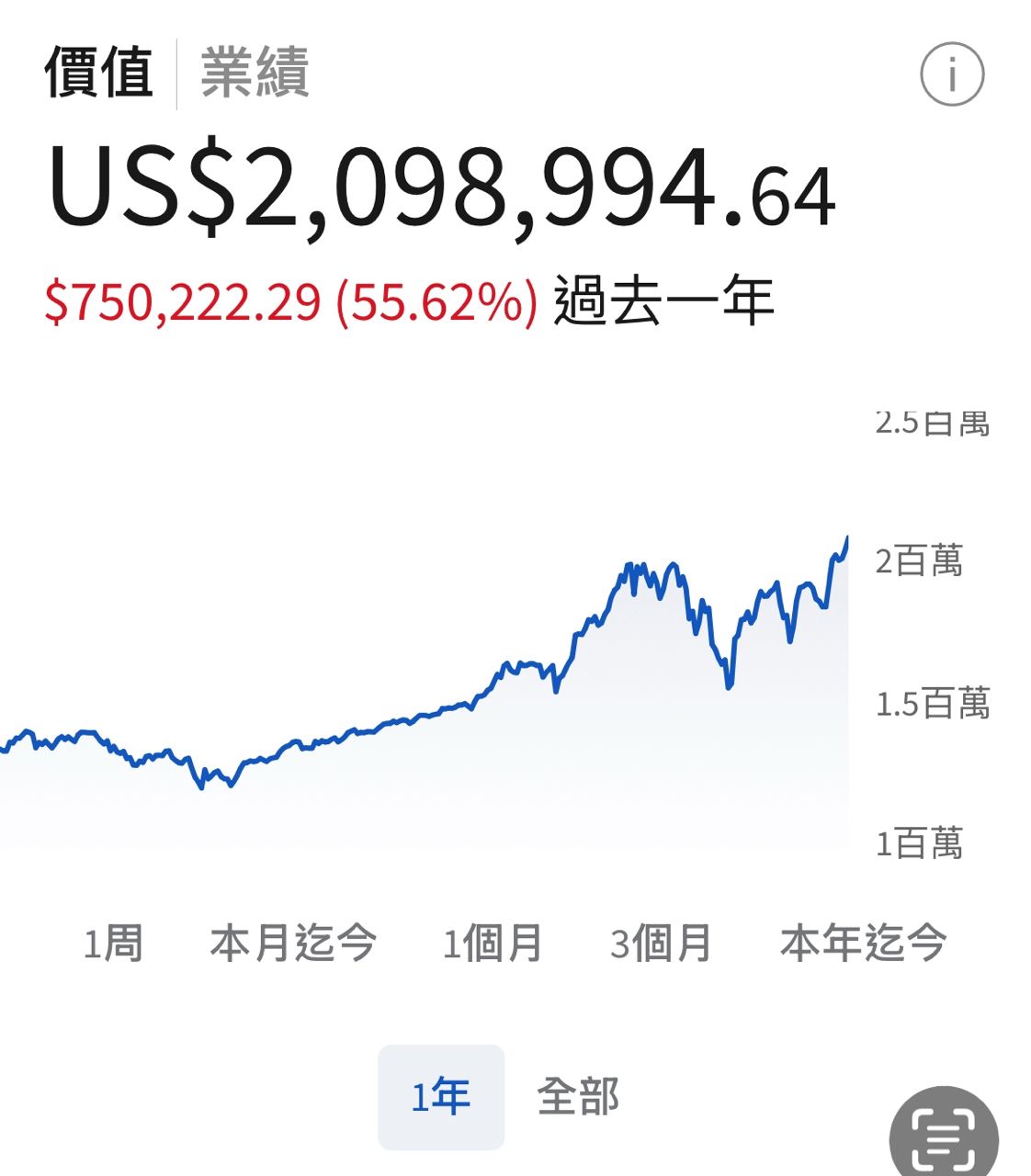Show the 1周 chart range
This screenshot has height=1176, width=1031.
[113, 944]
